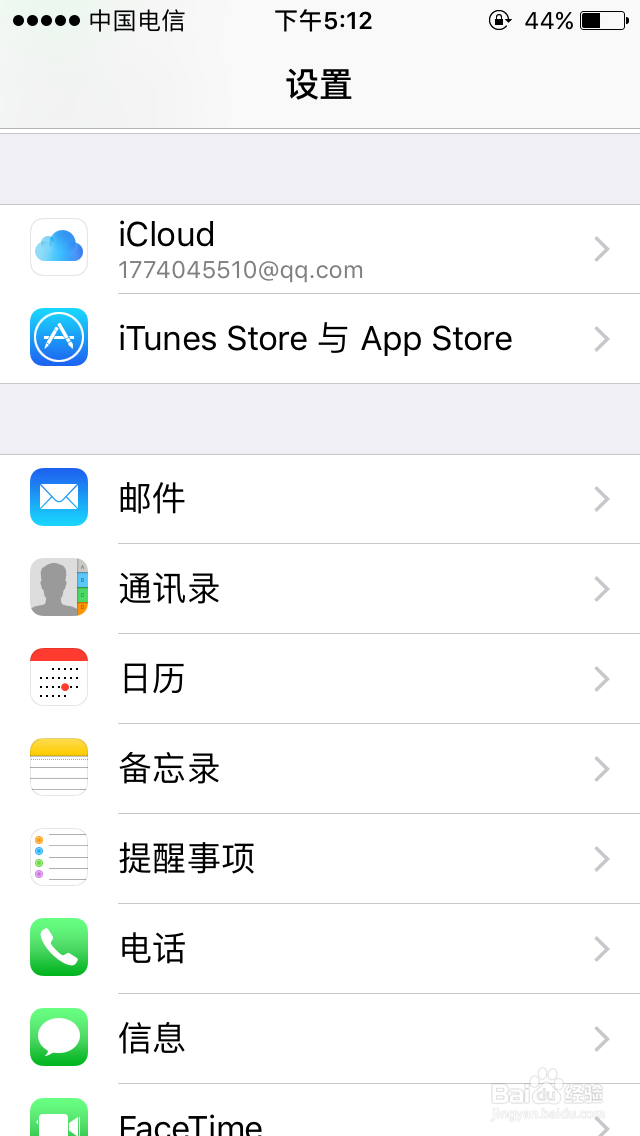Screen dimensions: 640x1136
Task: Open iTunes Store 与 App Store settings
Action: pos(320,339)
